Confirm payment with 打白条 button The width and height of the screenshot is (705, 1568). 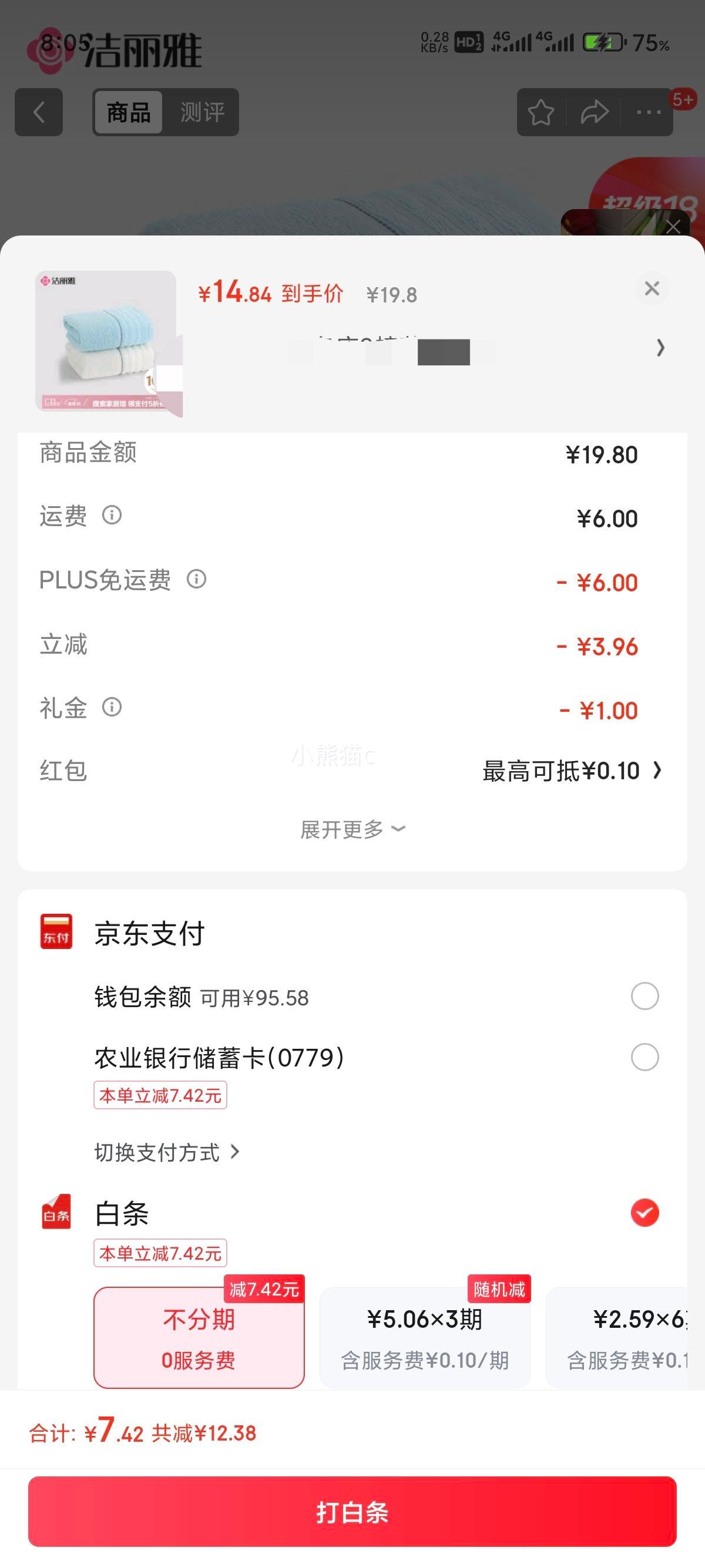[x=352, y=1512]
